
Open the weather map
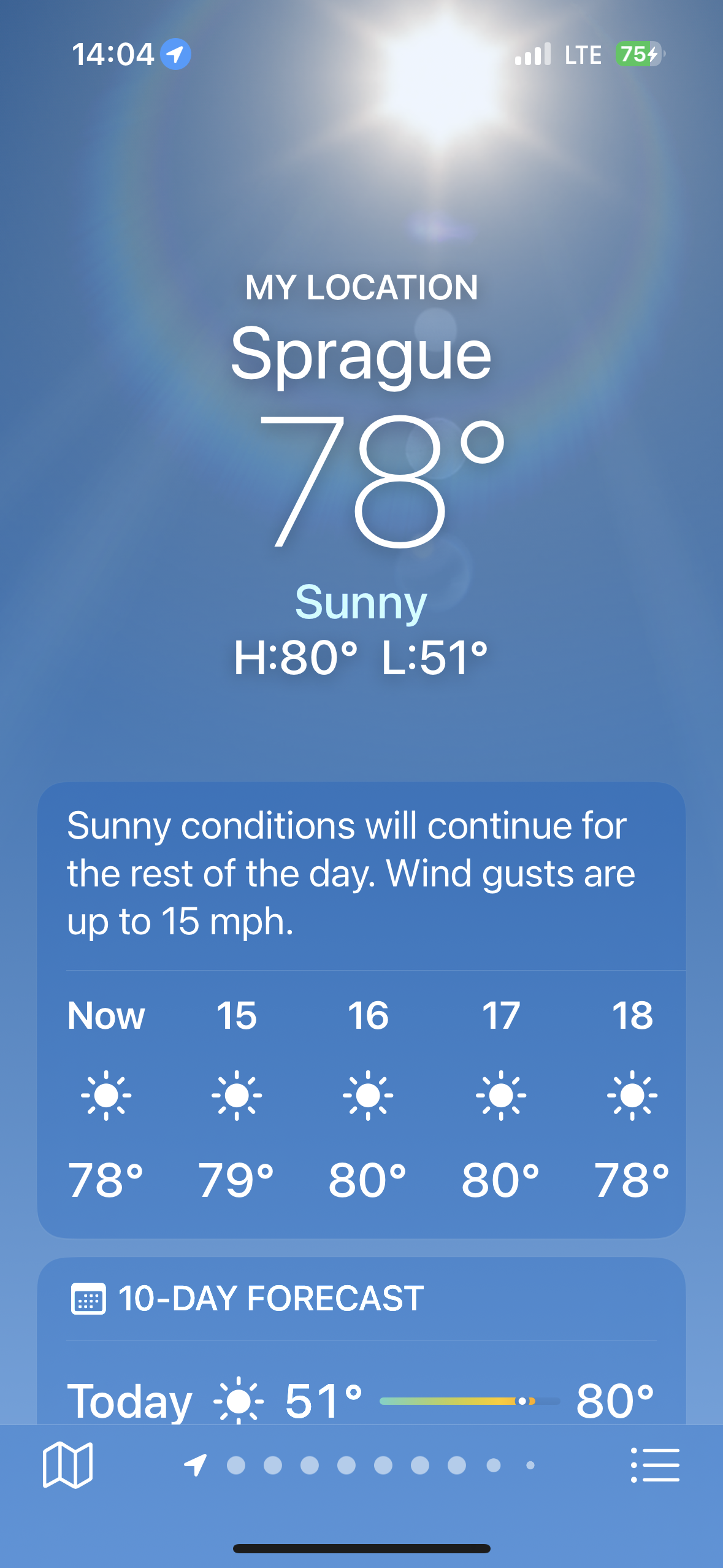tap(67, 1465)
